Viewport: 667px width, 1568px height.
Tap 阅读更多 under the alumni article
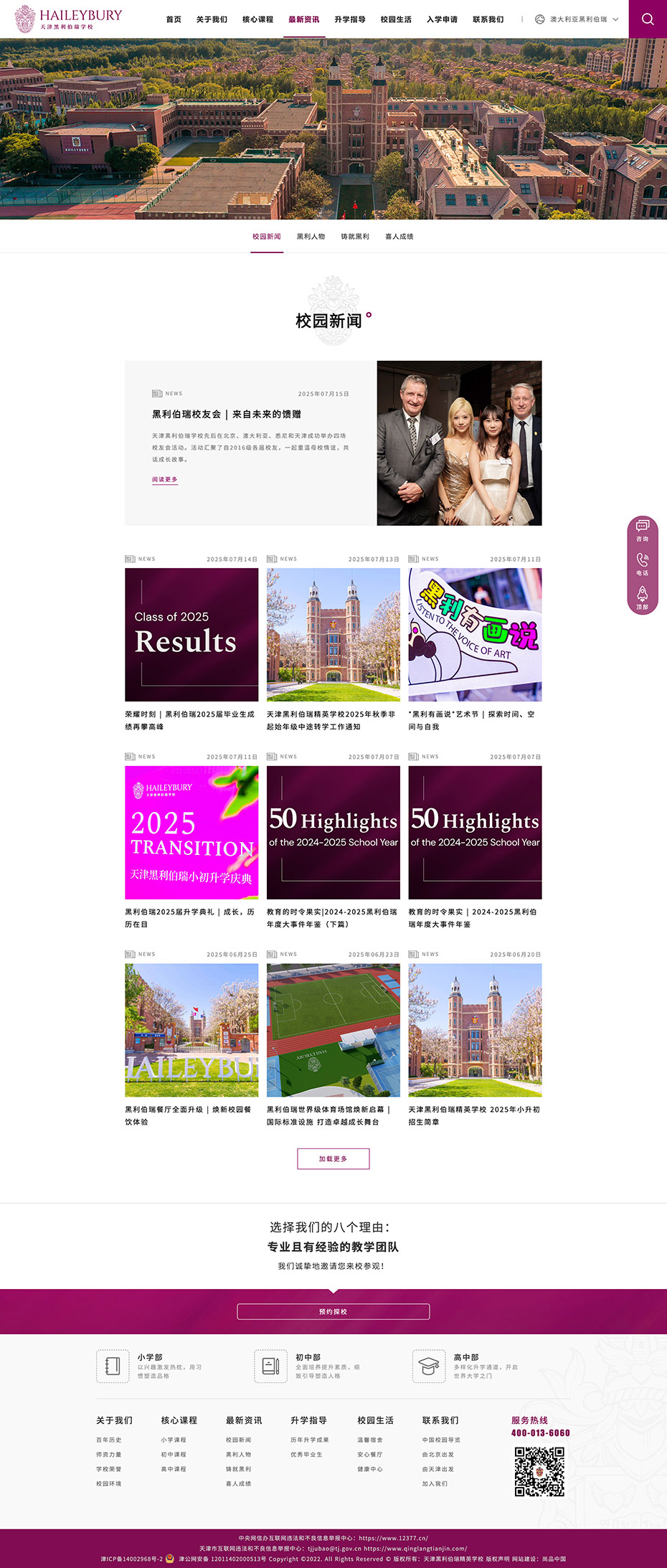coord(164,479)
